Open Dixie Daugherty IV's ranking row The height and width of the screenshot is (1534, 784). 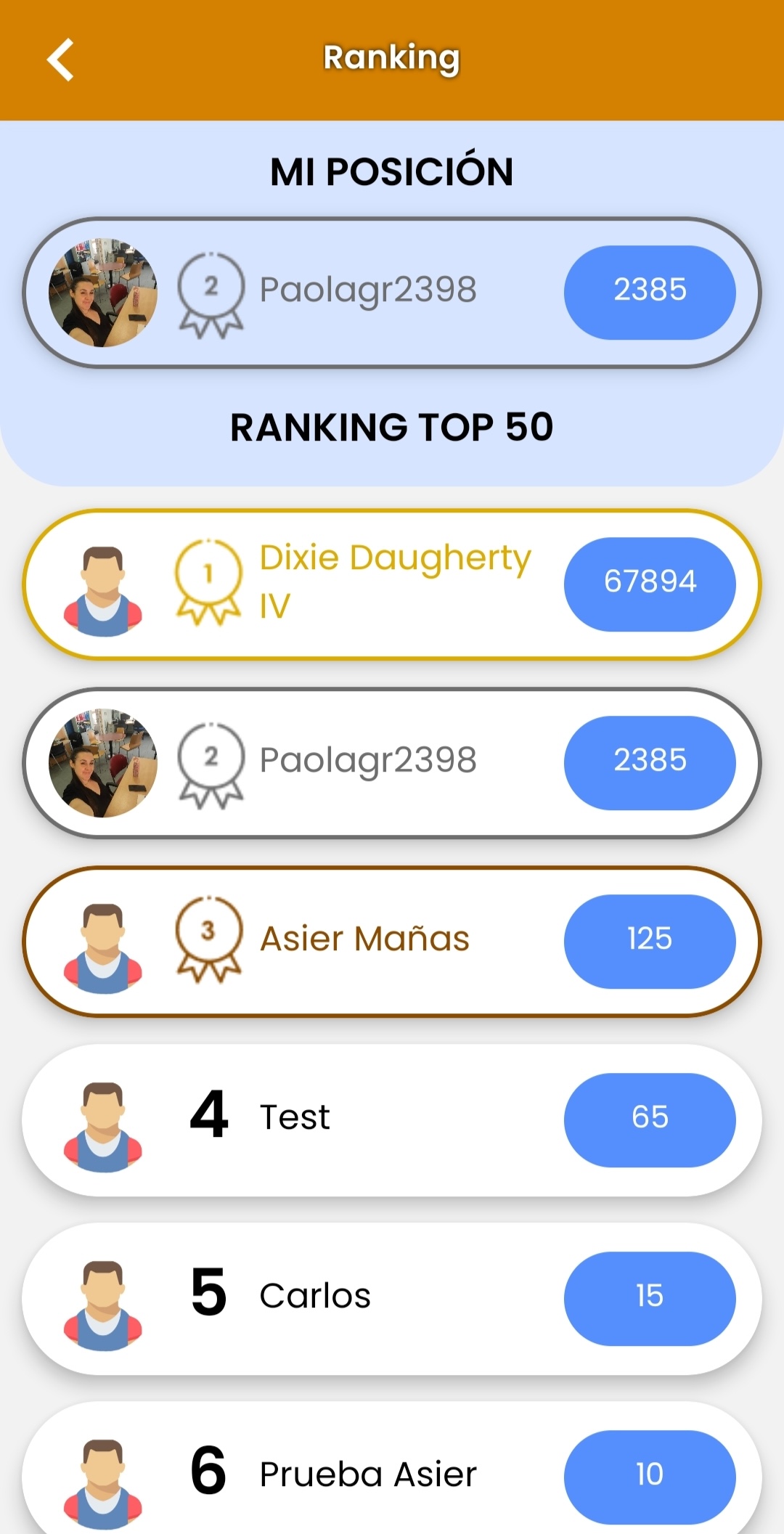tap(392, 584)
